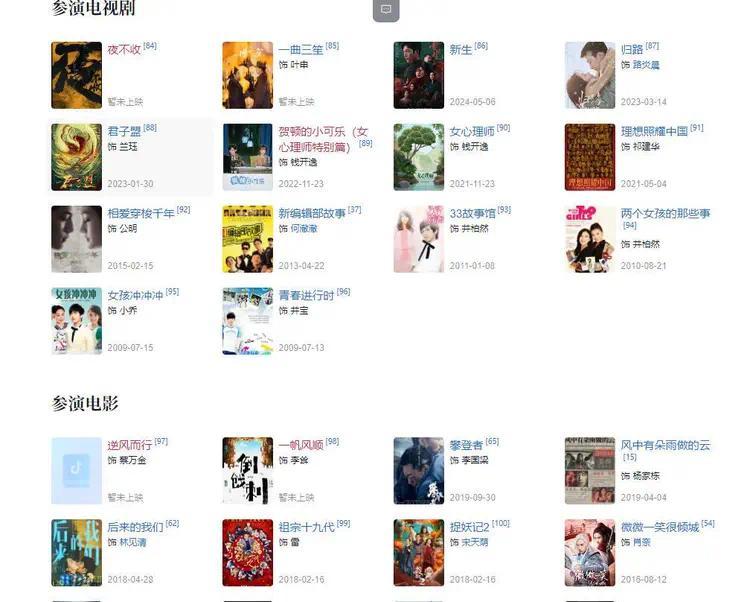The height and width of the screenshot is (602, 750).
Task: Open 女心理师 series entry
Action: click(471, 132)
